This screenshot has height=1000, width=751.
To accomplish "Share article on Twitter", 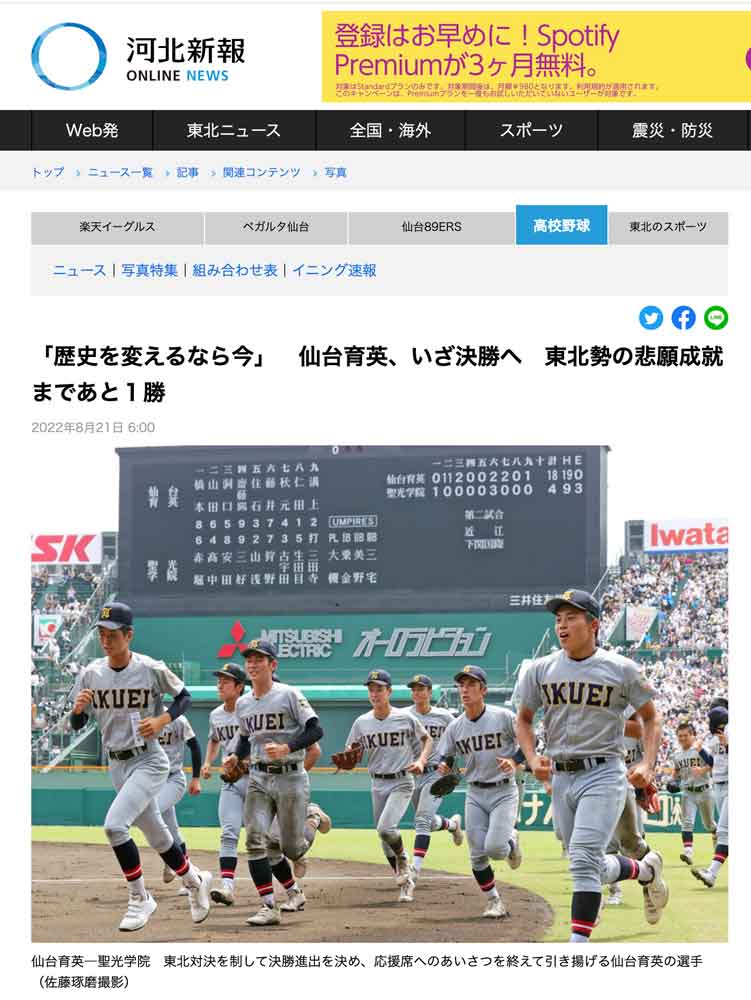I will click(651, 318).
